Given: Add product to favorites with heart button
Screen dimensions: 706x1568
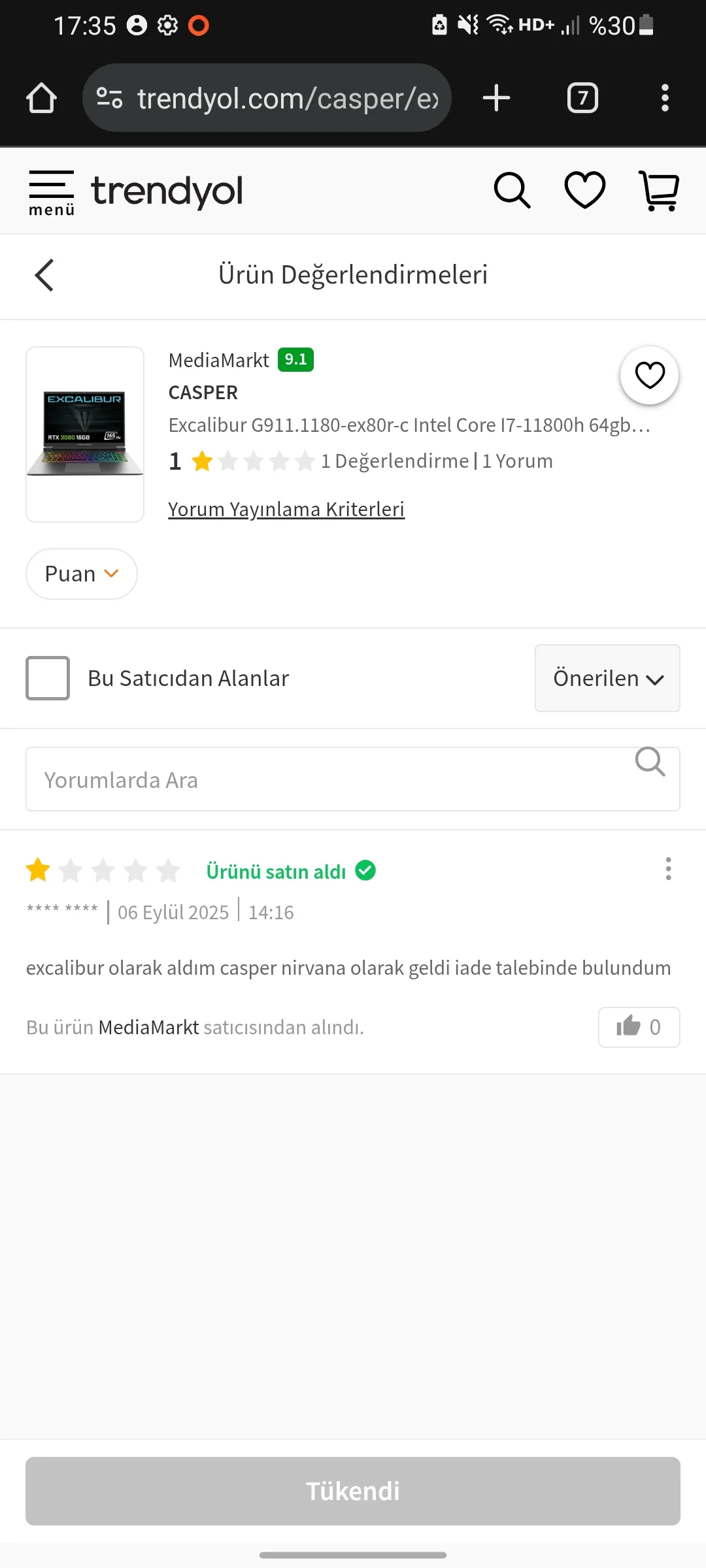Looking at the screenshot, I should point(649,376).
